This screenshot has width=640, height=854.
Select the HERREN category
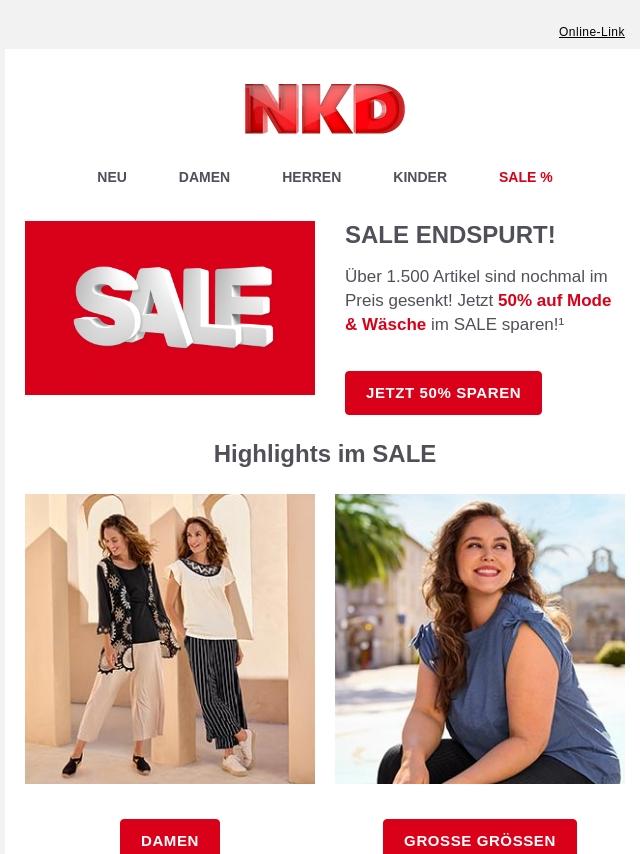(311, 177)
